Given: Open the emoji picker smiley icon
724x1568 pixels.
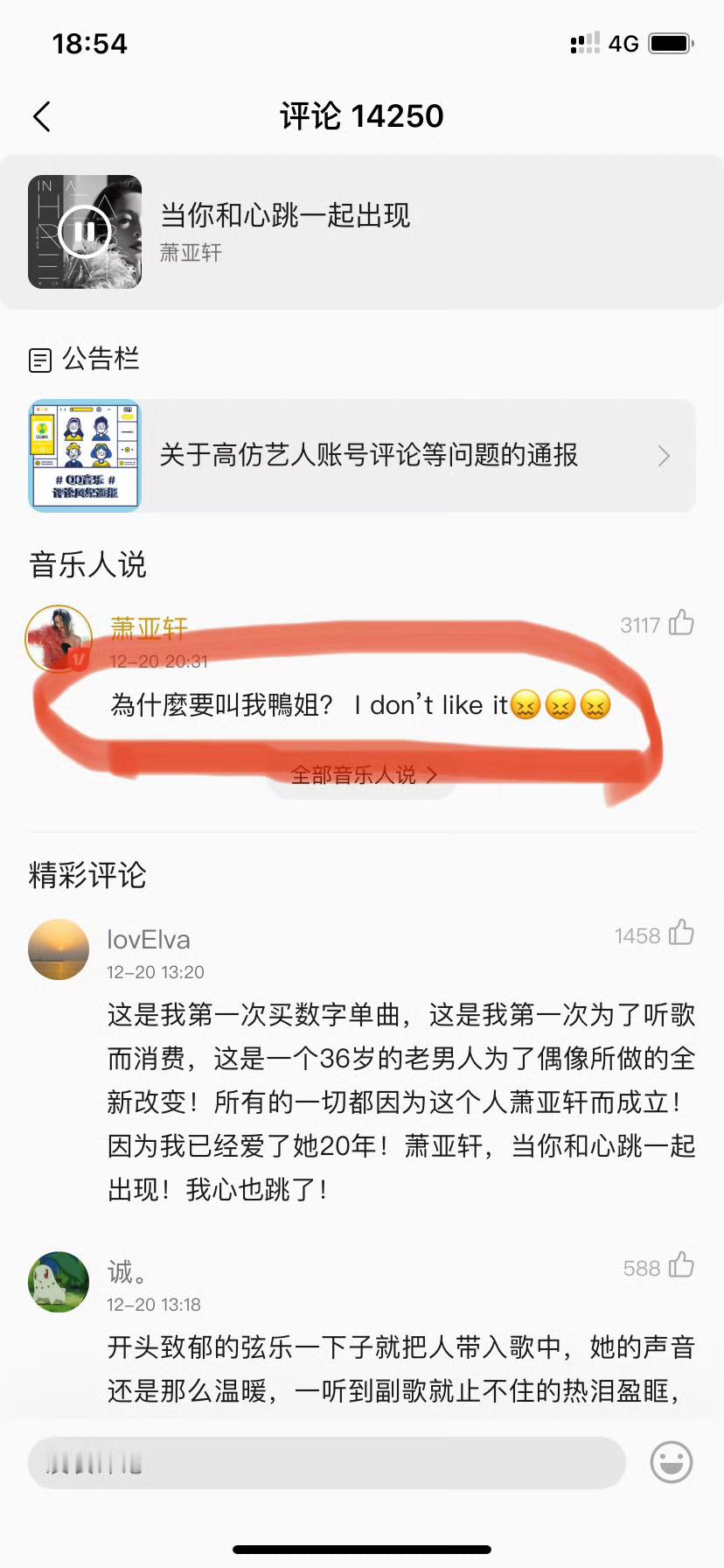Looking at the screenshot, I should 671,1459.
